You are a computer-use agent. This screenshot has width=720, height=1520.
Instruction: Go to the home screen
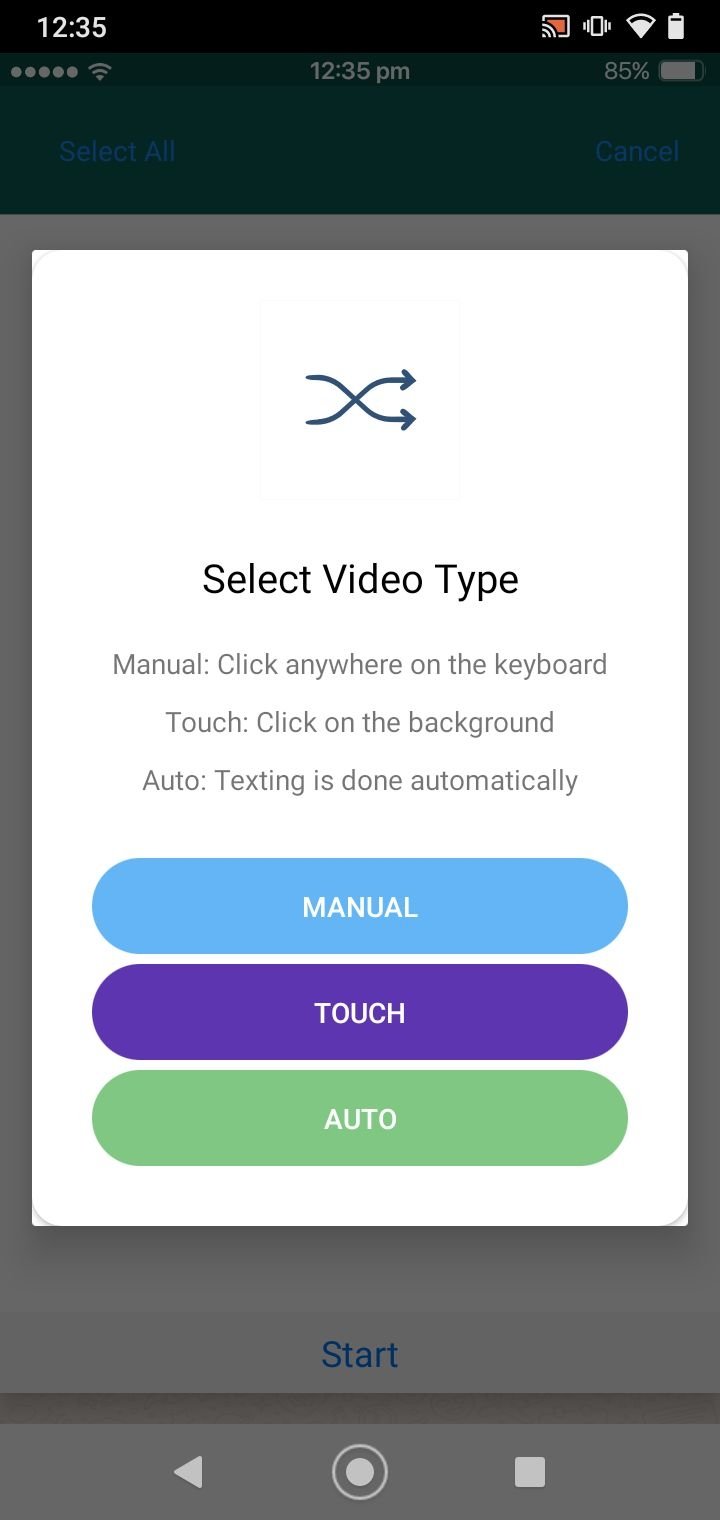tap(360, 1472)
